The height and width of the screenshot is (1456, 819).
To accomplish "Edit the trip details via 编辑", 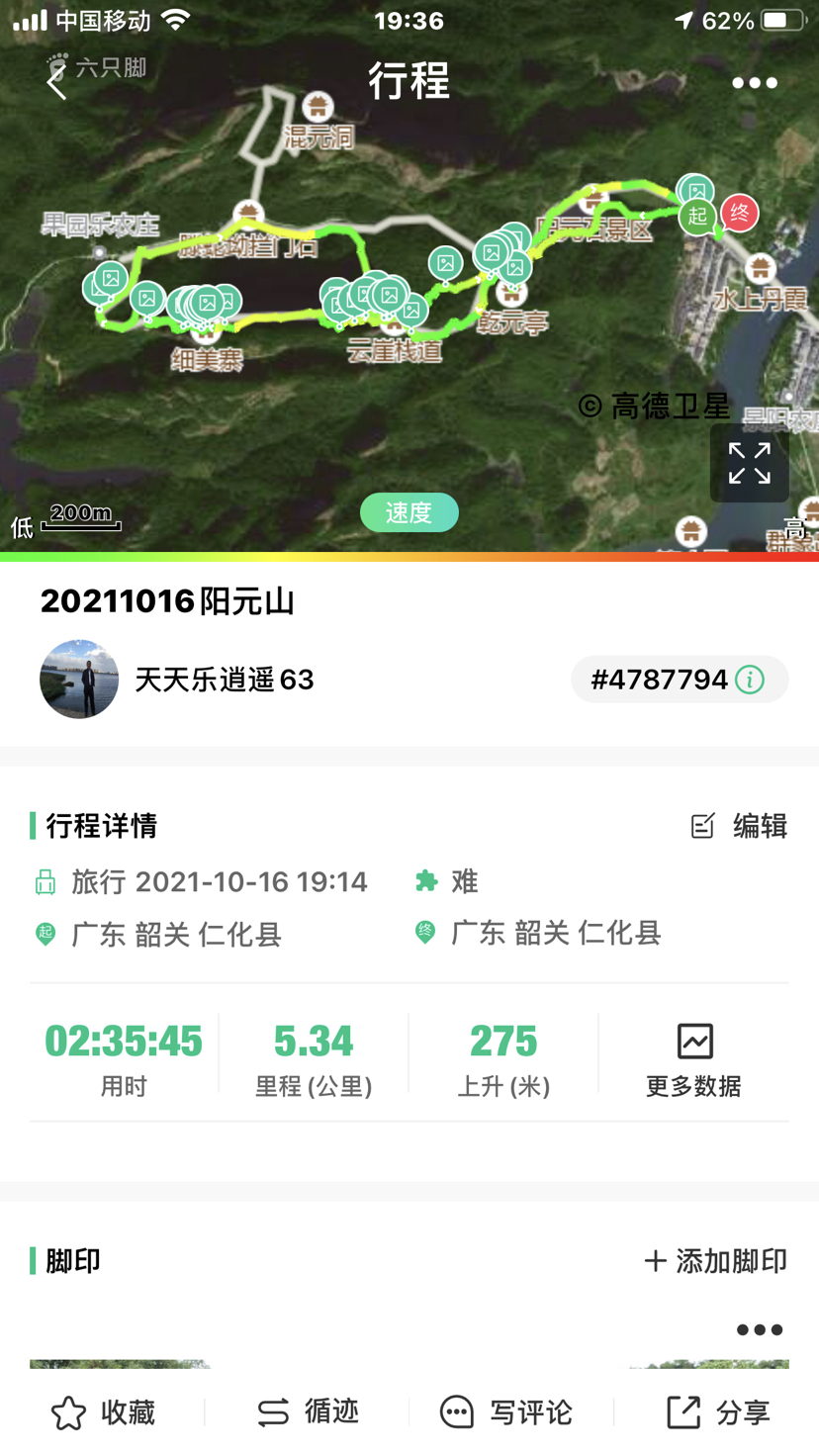I will click(x=739, y=826).
